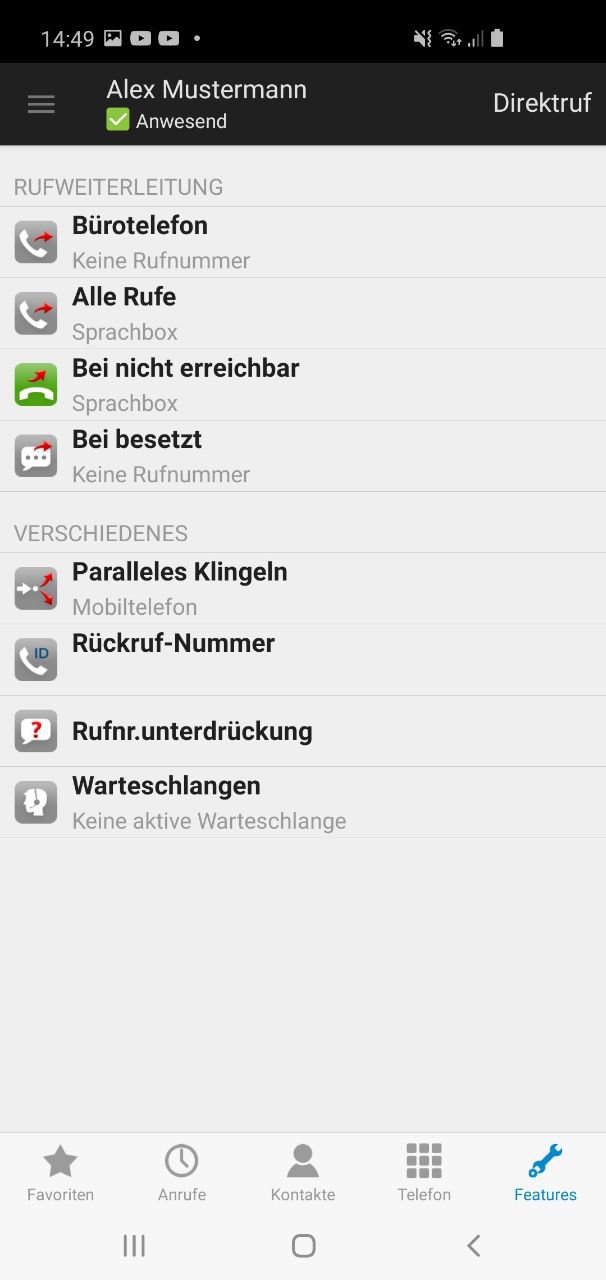Go to the Kontakte tab
606x1280 pixels.
tap(303, 1173)
